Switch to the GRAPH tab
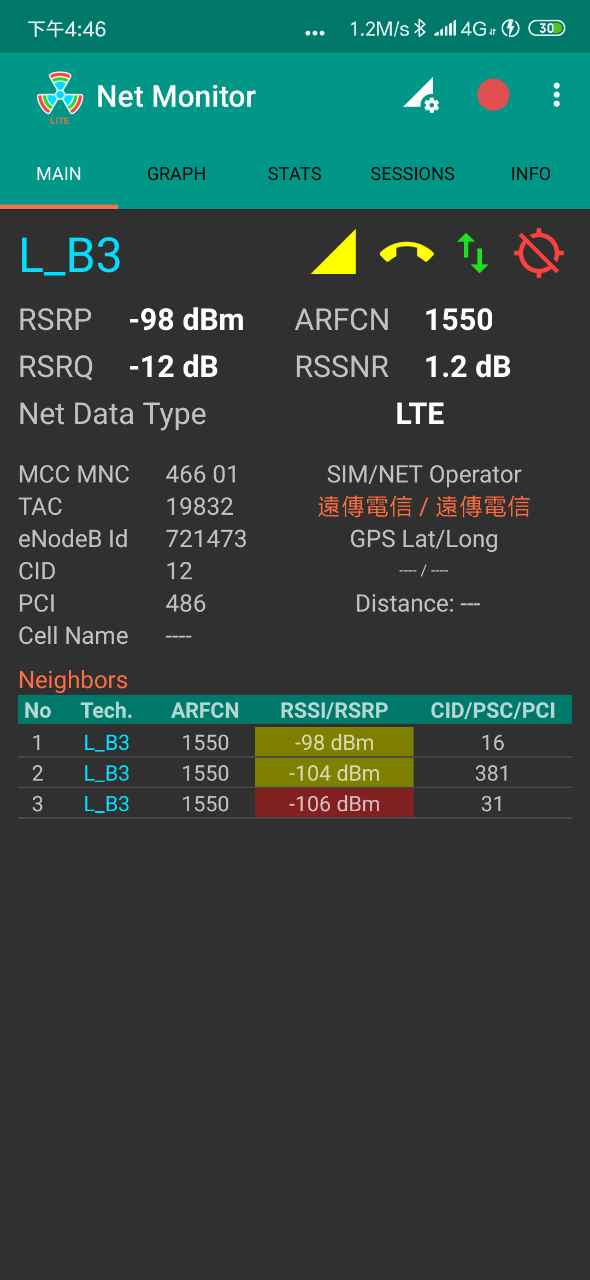 coord(176,174)
